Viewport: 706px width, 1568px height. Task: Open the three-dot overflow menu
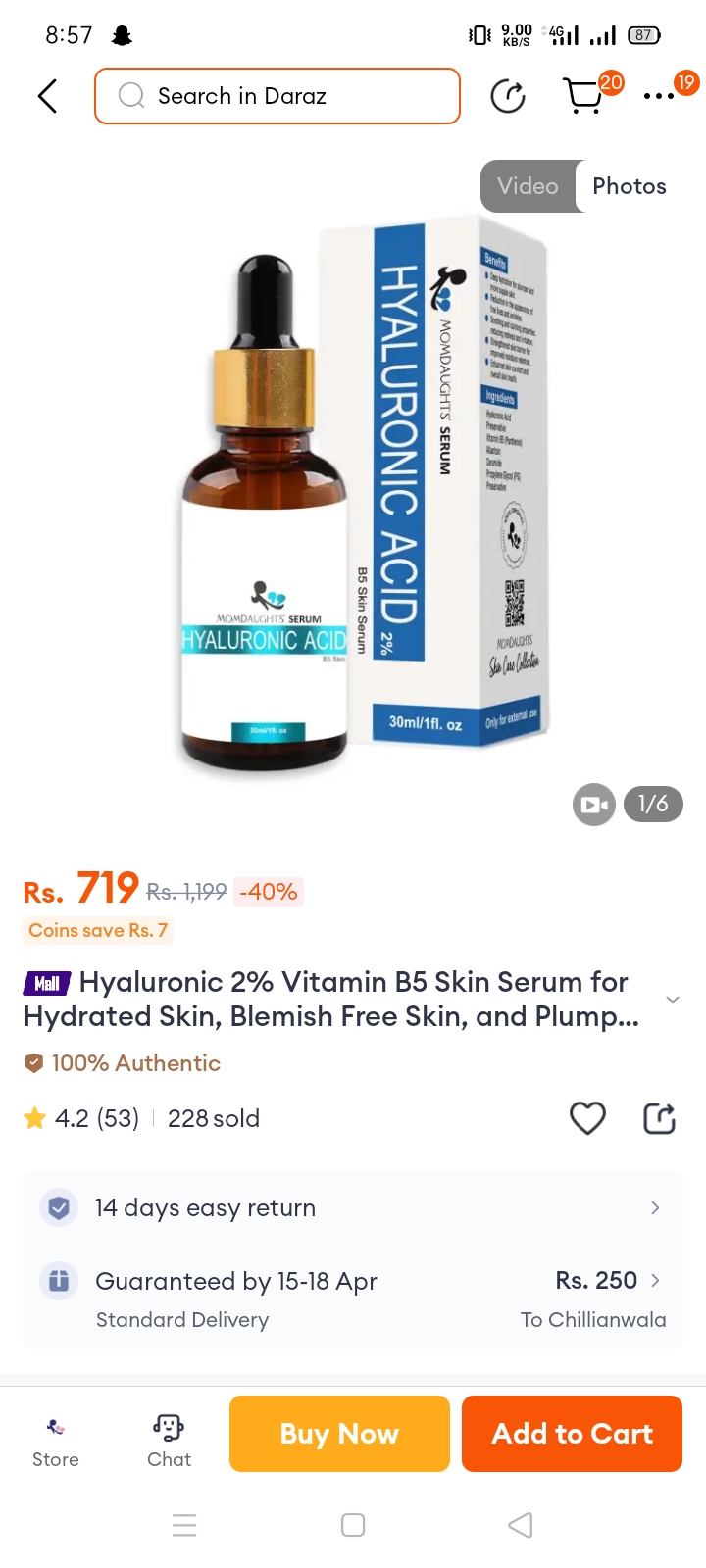[x=659, y=96]
